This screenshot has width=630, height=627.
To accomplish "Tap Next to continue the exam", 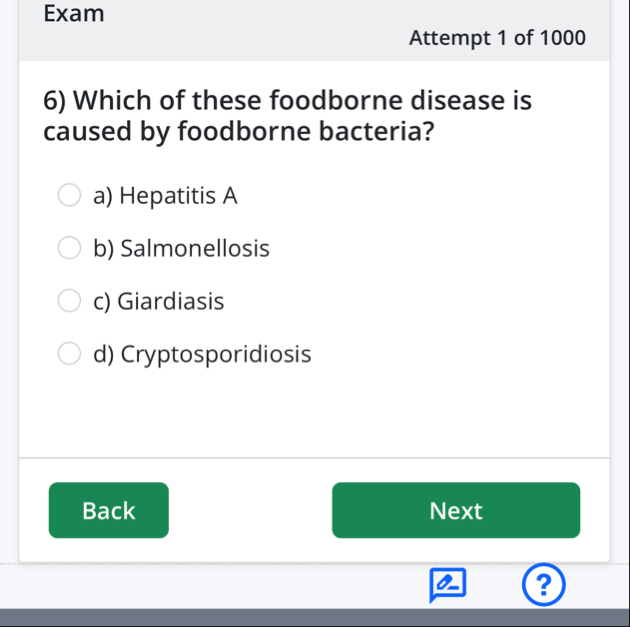I will coord(455,510).
